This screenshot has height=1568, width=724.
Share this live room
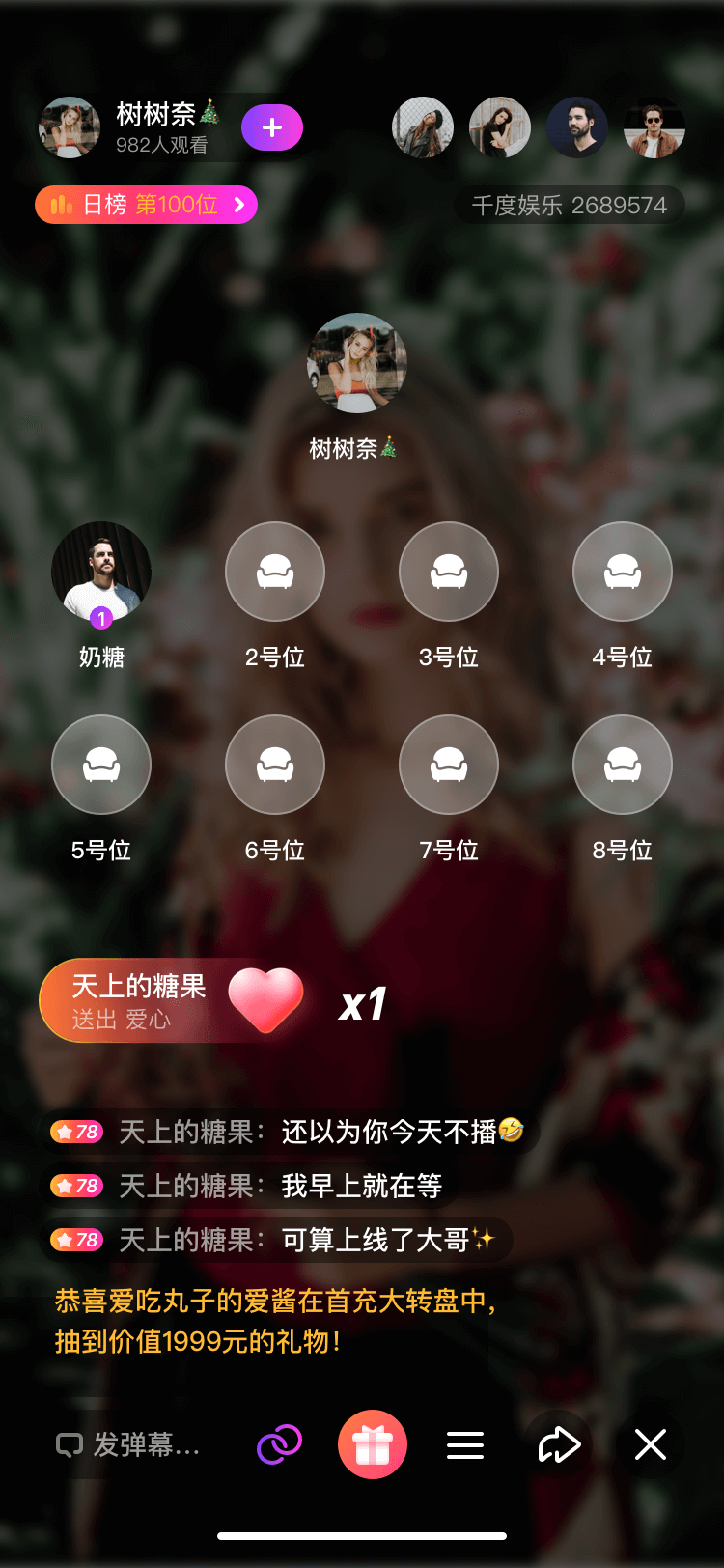pos(559,1444)
